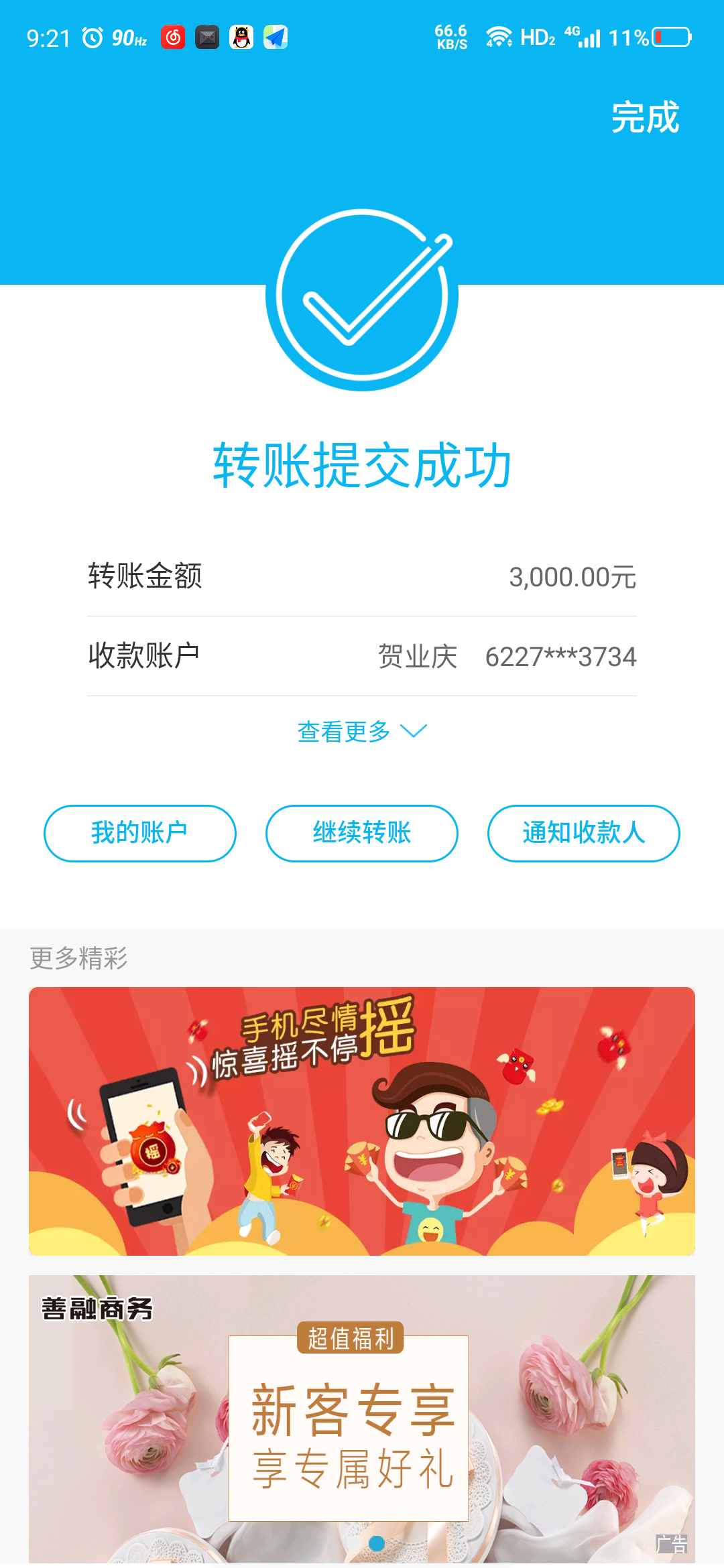724x1568 pixels.
Task: Tap 完成 to finish the transfer
Action: pyautogui.click(x=645, y=117)
